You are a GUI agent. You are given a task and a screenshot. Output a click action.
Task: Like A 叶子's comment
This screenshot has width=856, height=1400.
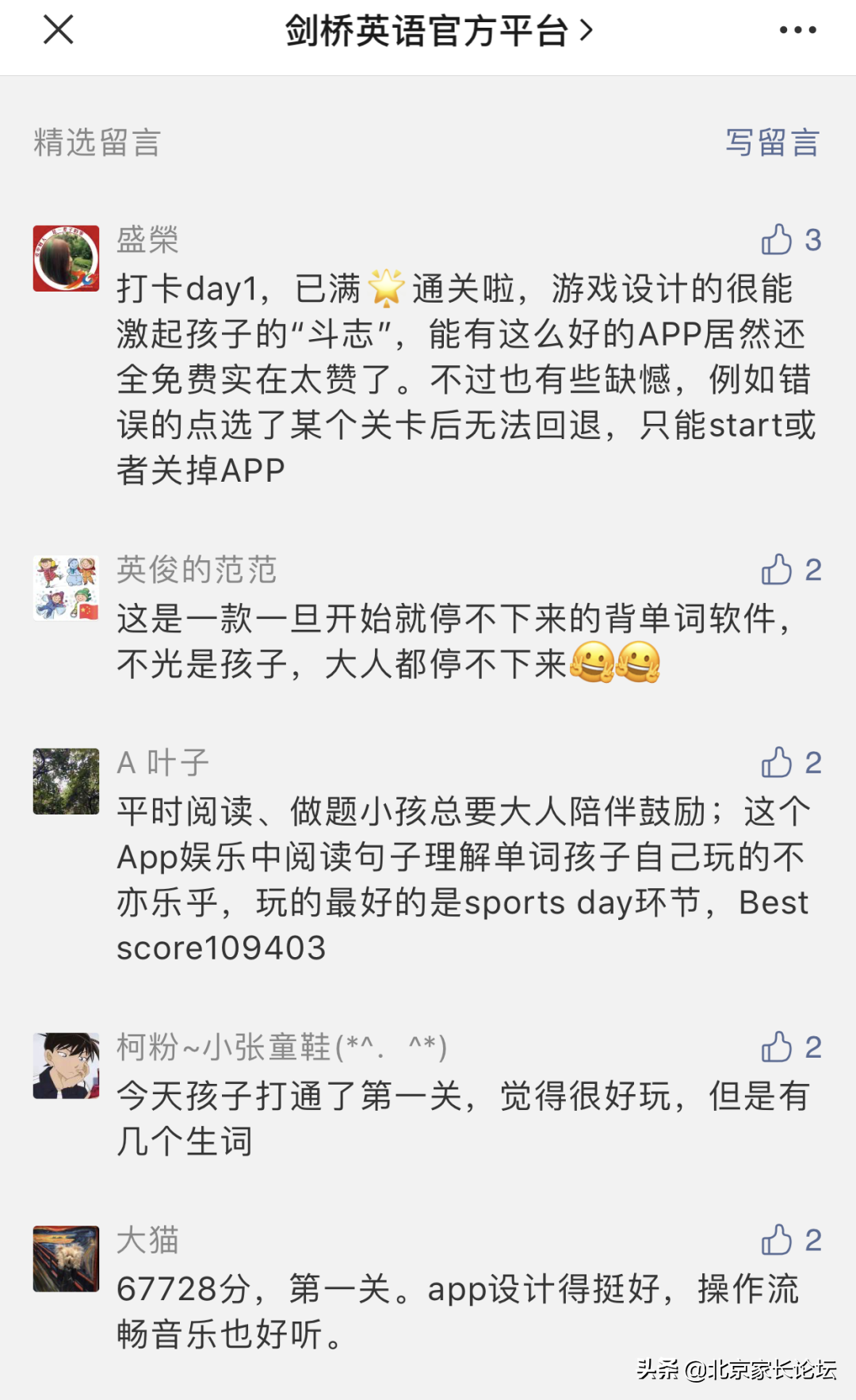click(777, 763)
